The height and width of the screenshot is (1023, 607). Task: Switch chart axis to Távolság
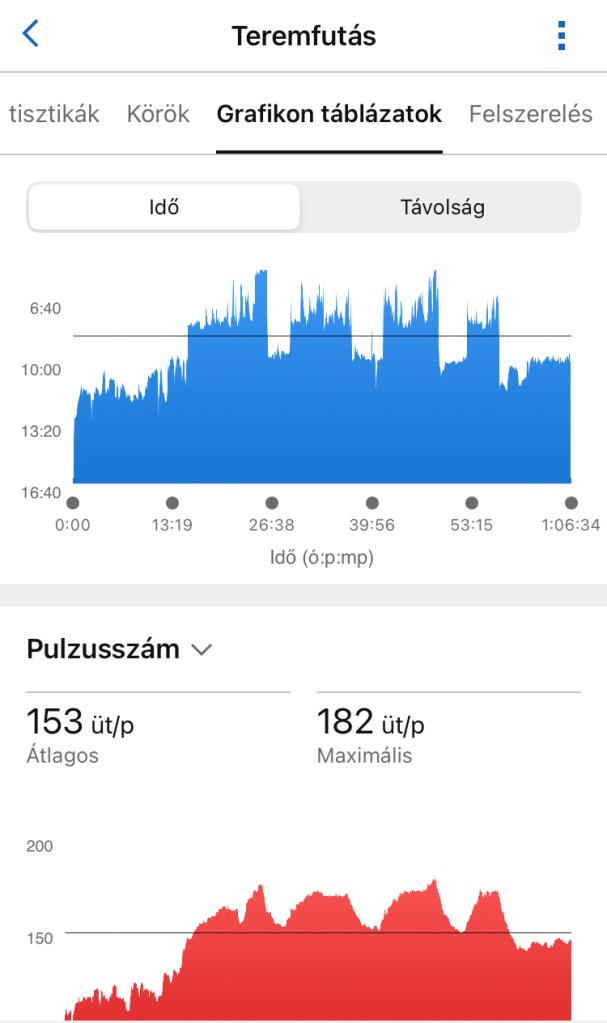pos(442,208)
